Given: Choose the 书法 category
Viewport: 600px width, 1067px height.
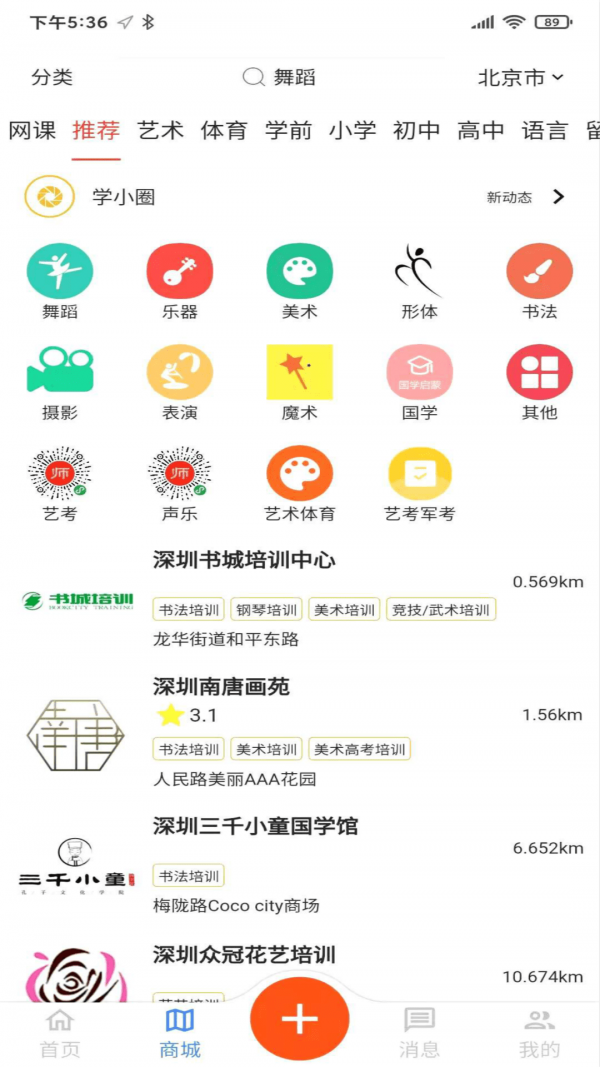Looking at the screenshot, I should click(x=539, y=282).
